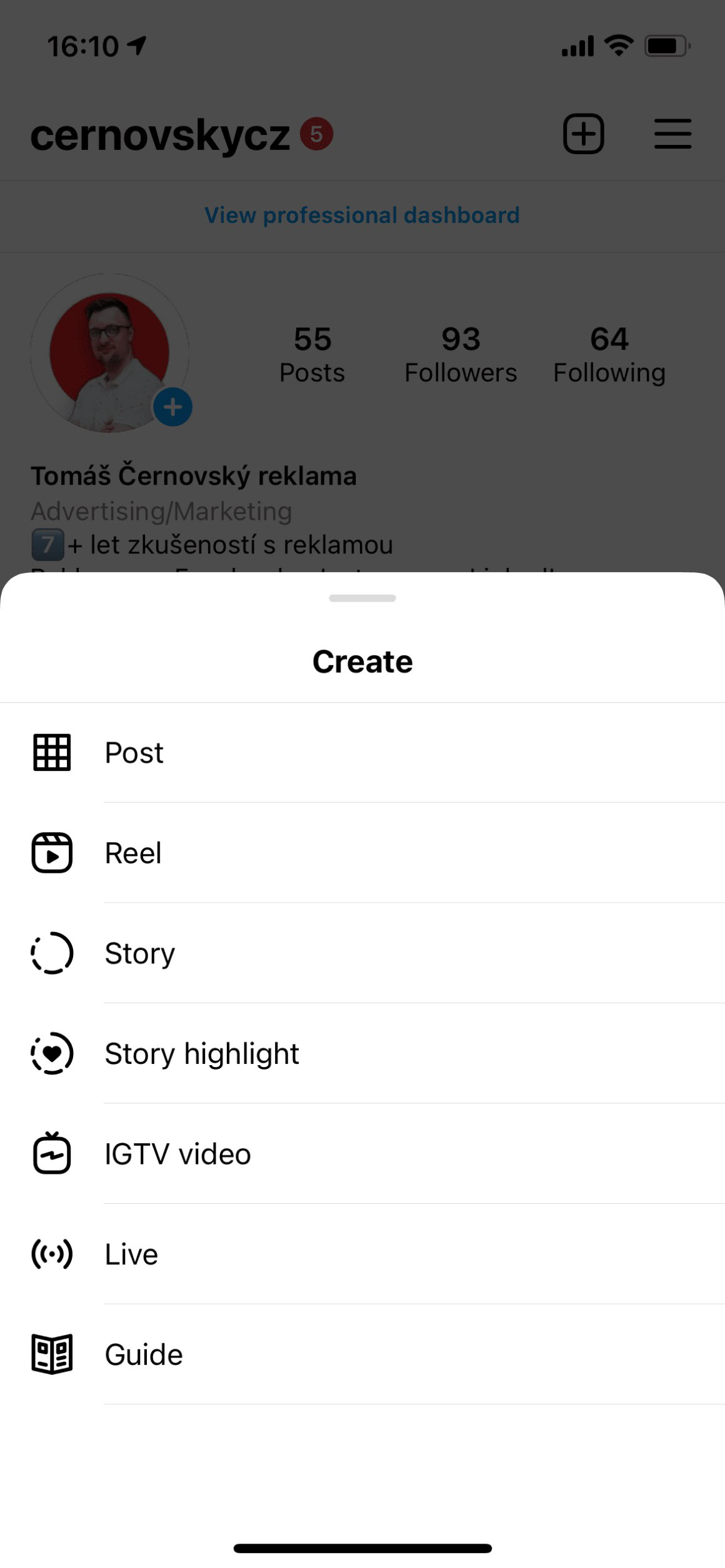Choose Post from the Create menu

coord(133,752)
